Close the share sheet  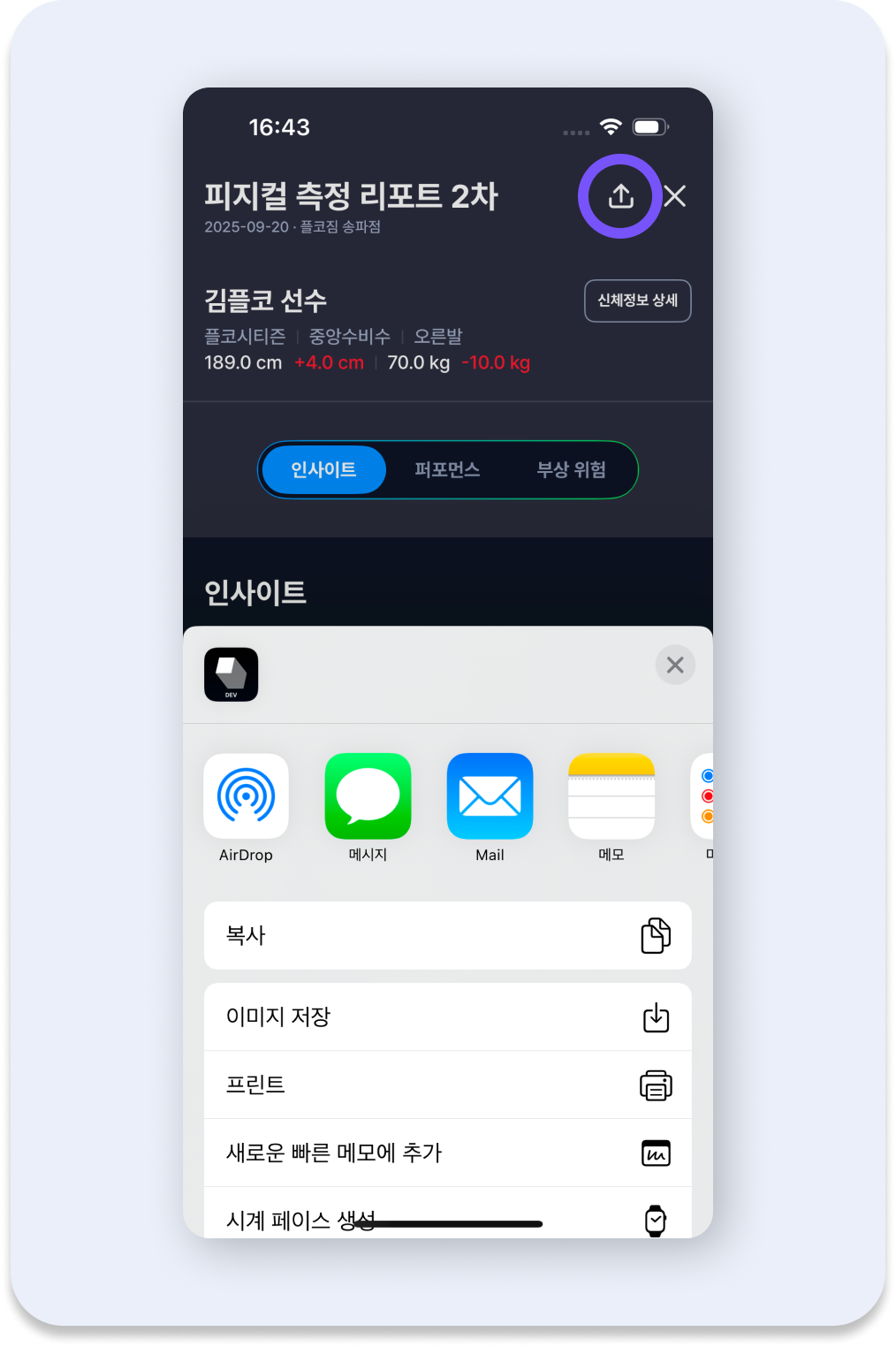675,665
